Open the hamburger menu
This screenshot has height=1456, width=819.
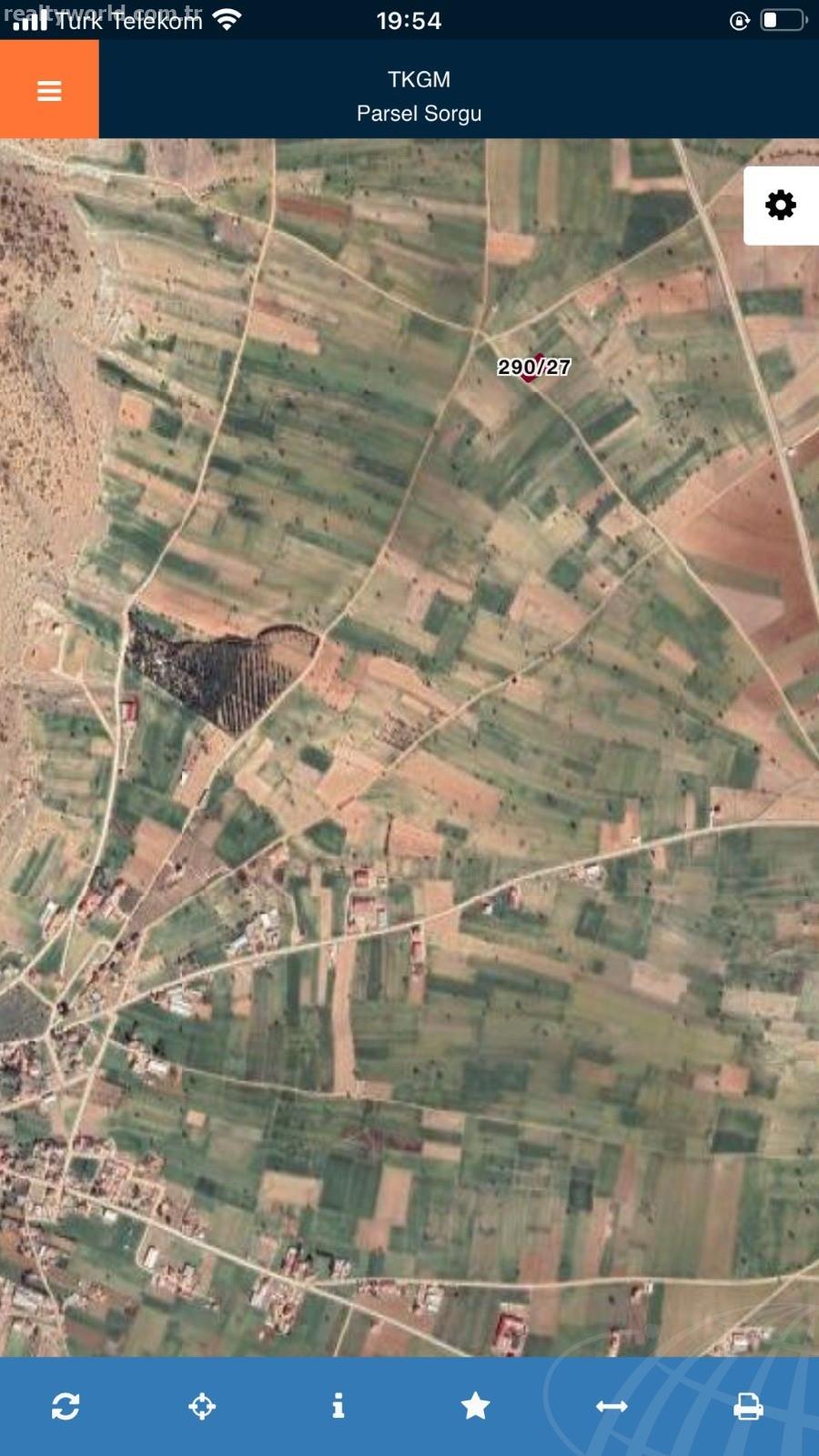(x=49, y=90)
